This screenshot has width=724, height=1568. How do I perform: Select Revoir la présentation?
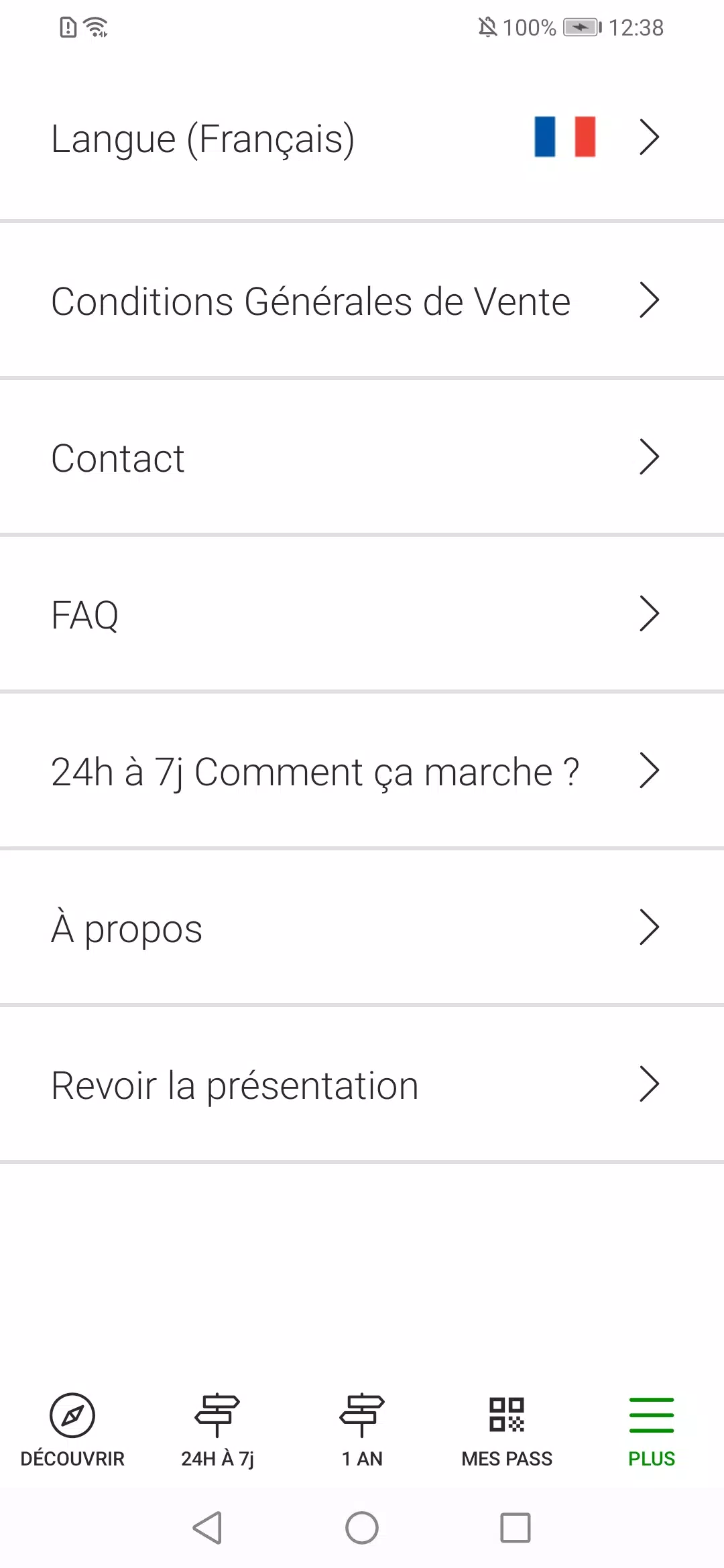coord(362,1084)
